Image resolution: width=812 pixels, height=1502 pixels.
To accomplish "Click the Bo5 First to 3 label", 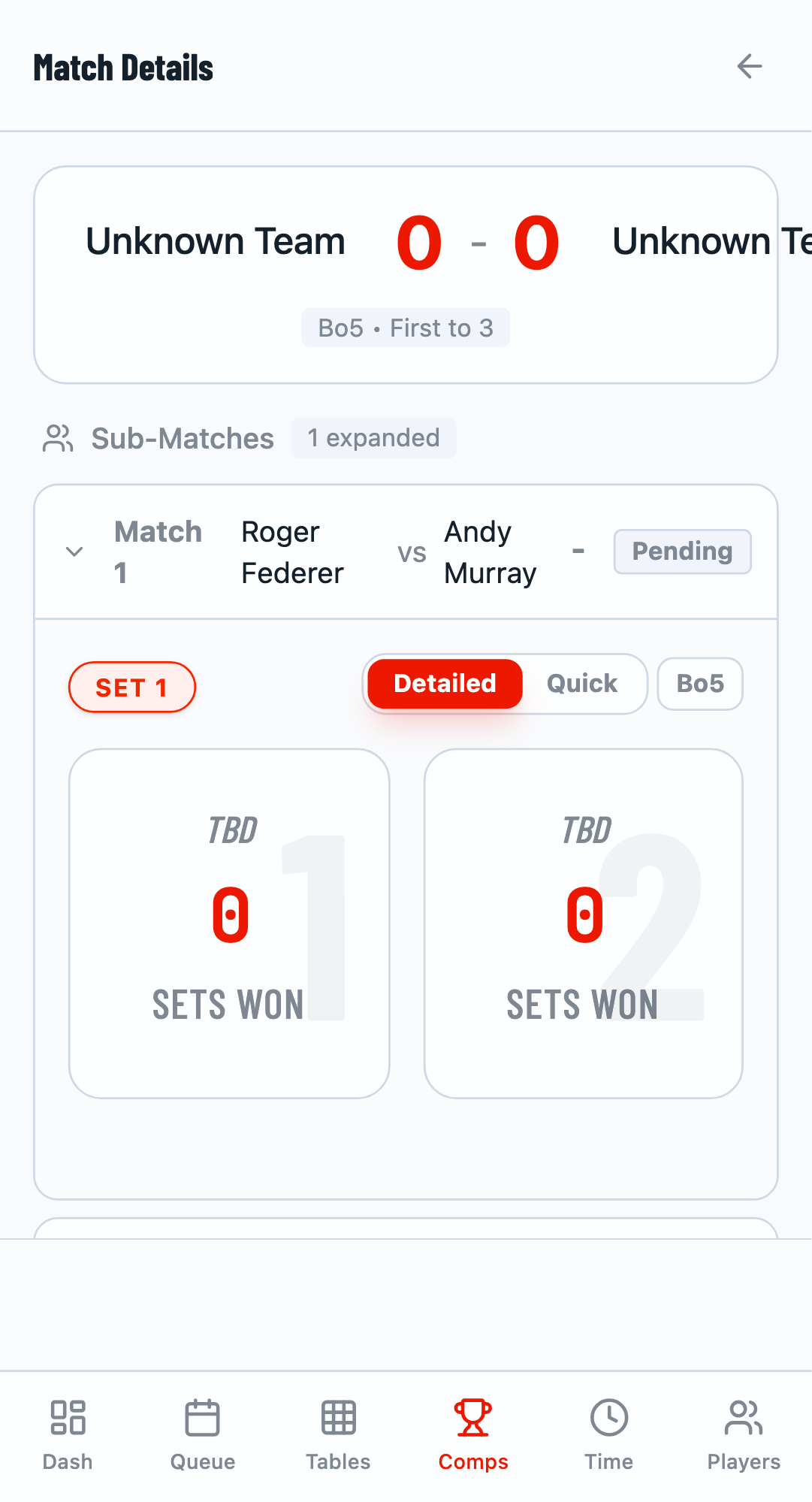I will [x=405, y=328].
